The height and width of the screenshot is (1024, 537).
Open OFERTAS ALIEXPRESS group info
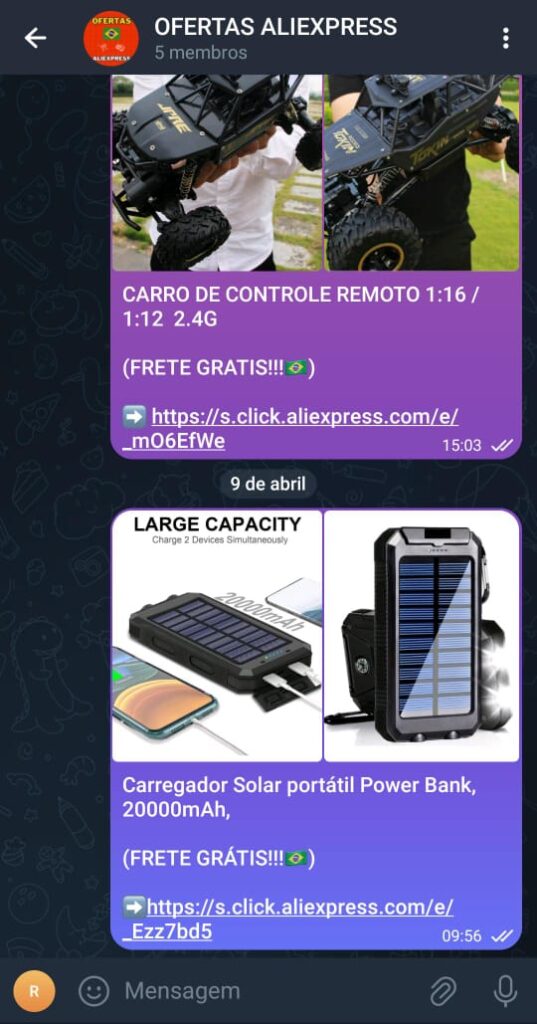click(275, 38)
